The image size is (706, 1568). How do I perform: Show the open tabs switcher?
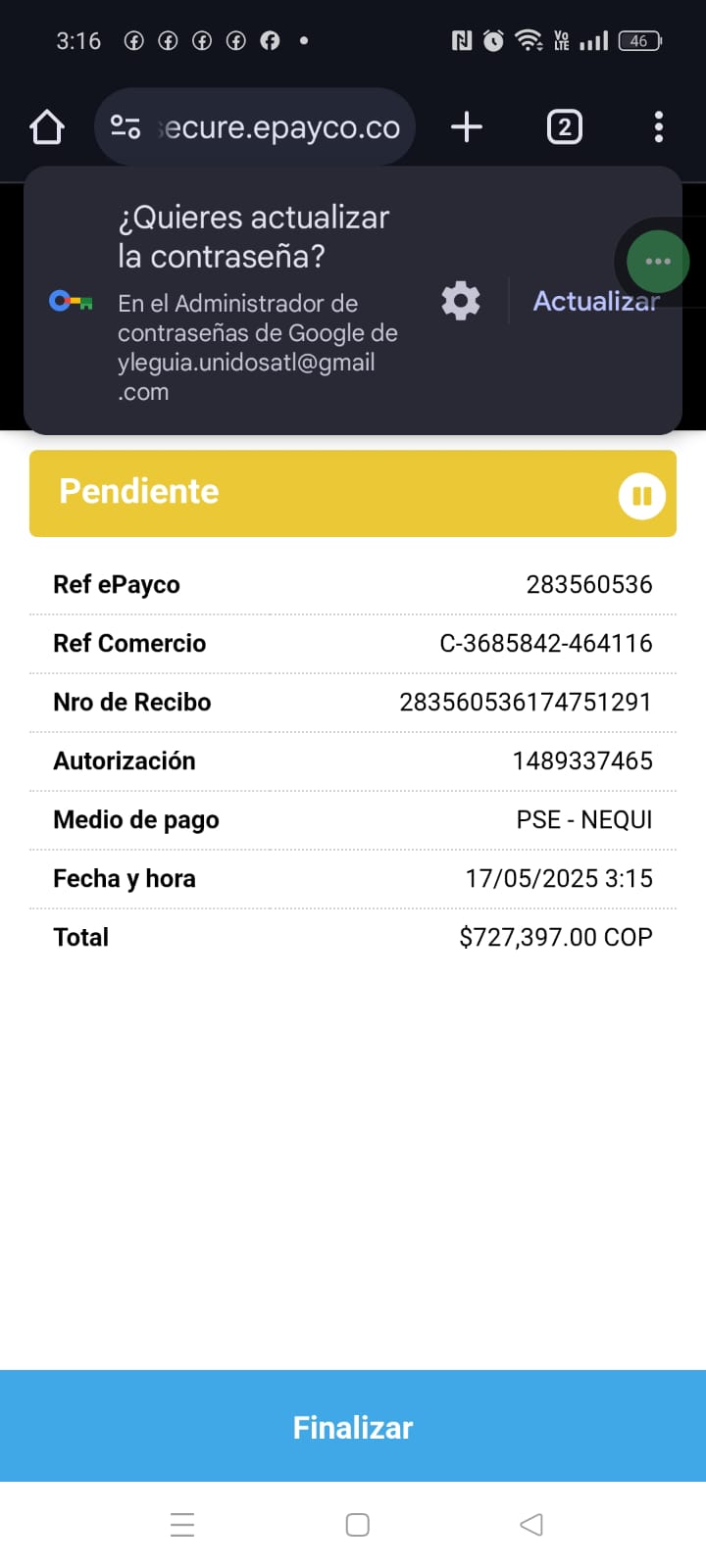pyautogui.click(x=564, y=127)
